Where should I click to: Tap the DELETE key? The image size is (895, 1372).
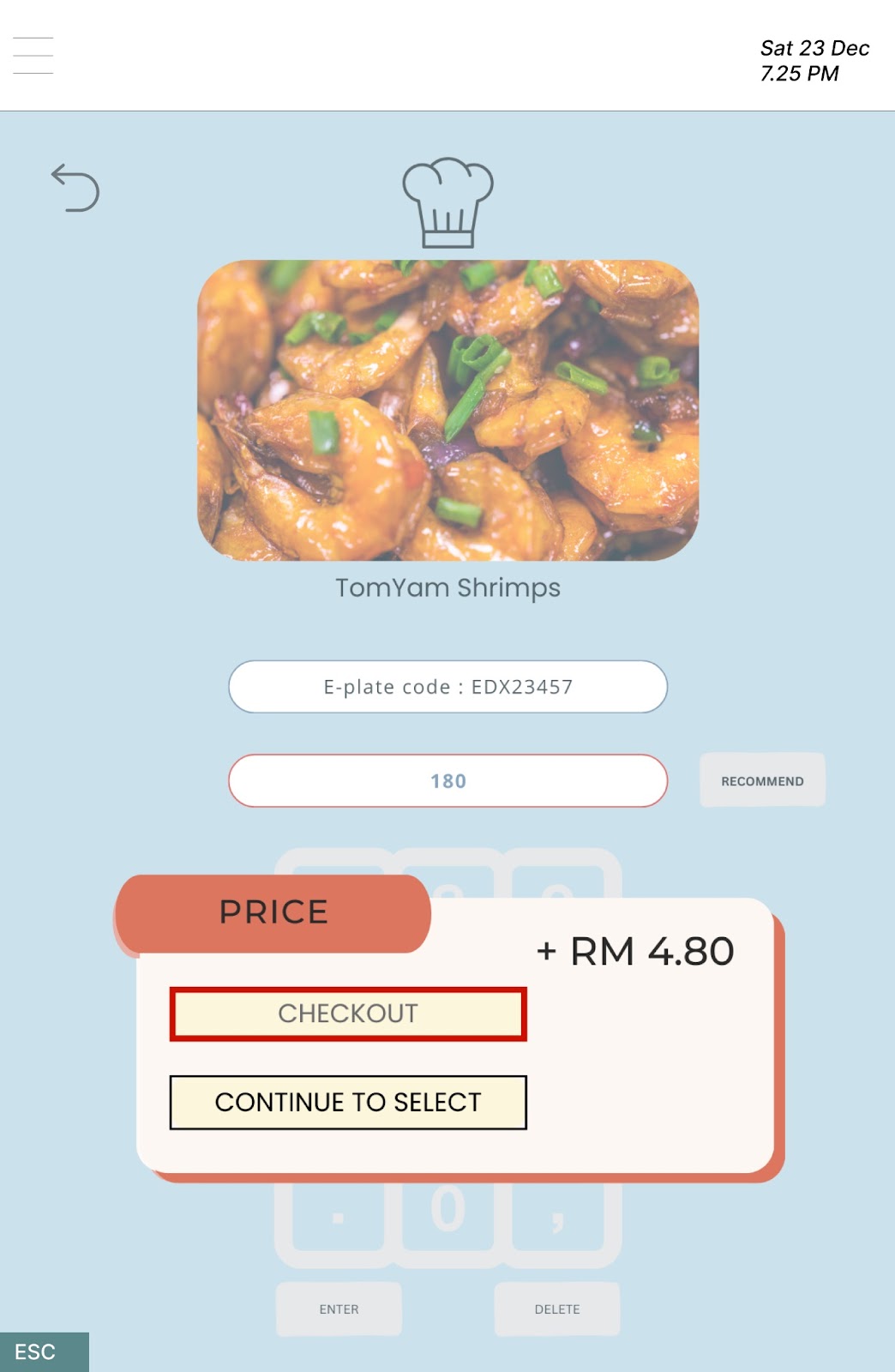[x=557, y=1309]
